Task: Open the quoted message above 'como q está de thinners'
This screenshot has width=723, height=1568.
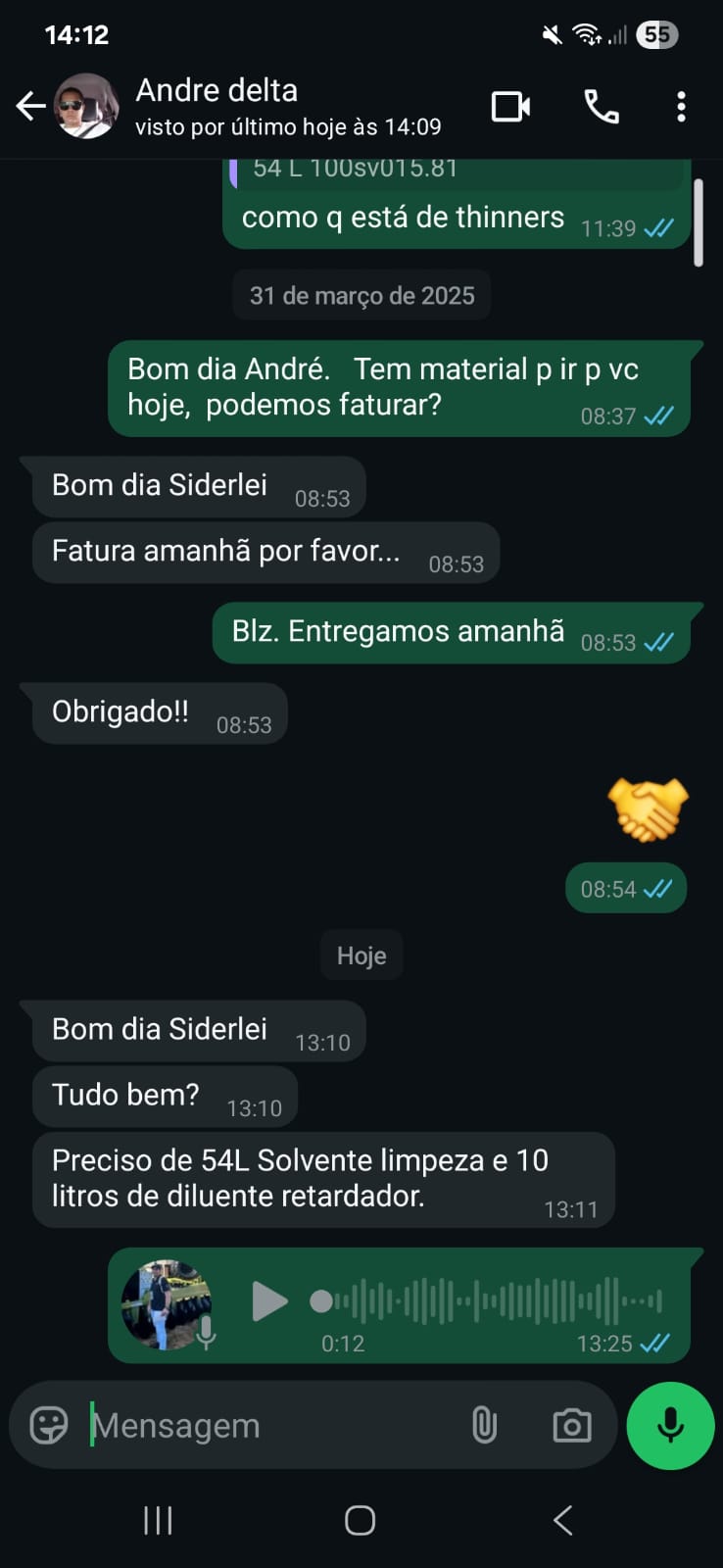Action: [x=451, y=171]
